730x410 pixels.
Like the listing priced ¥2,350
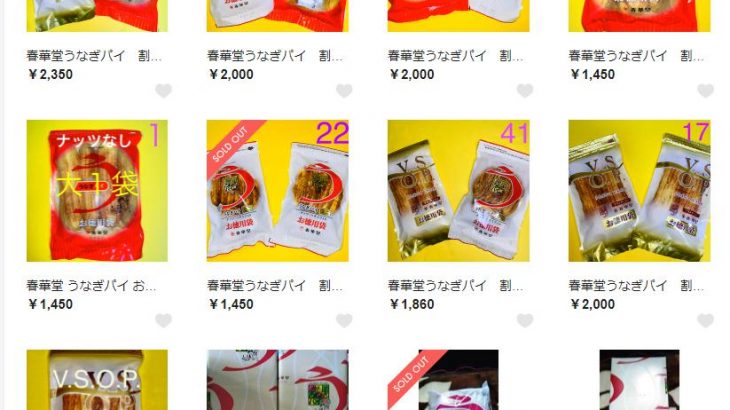pos(163,91)
